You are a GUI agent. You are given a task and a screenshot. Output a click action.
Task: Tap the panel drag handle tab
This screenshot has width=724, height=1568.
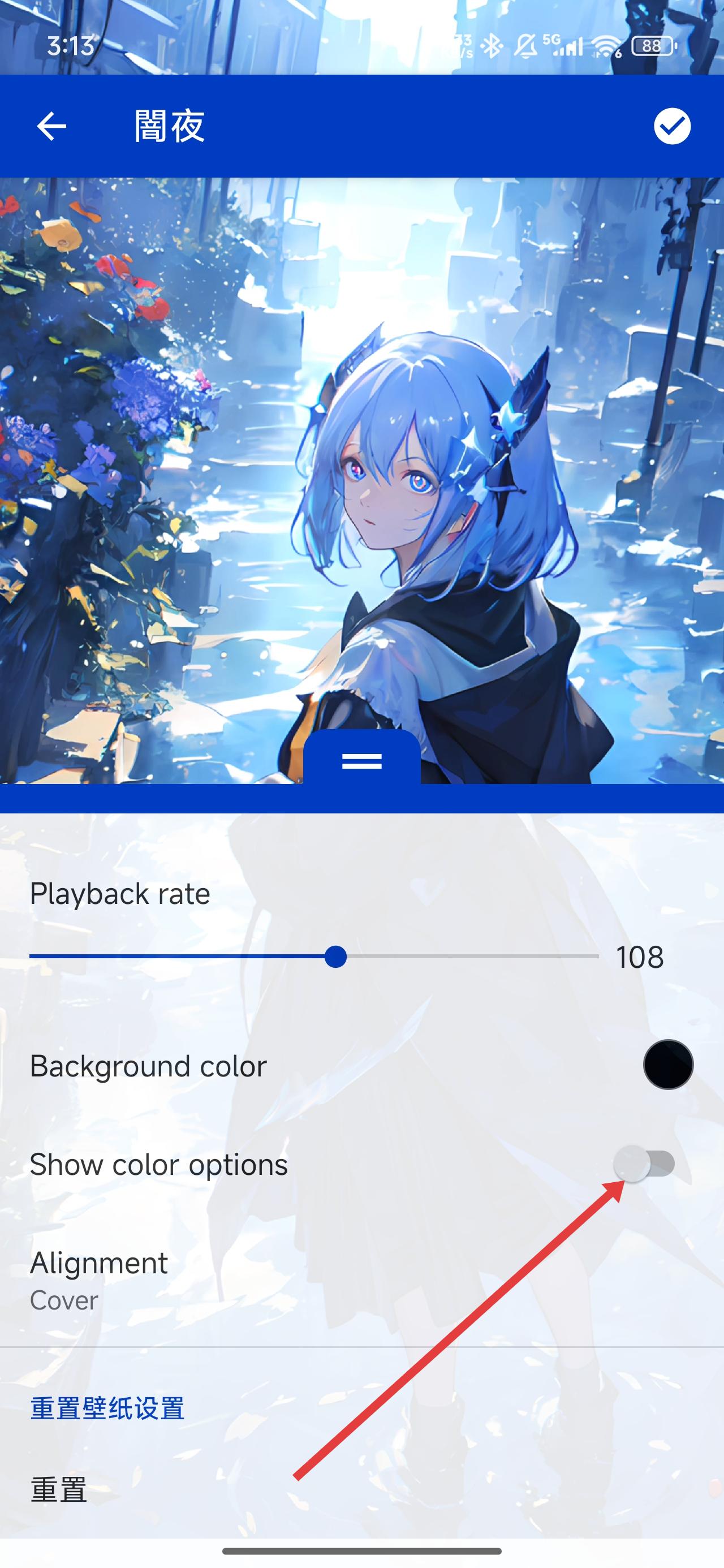tap(361, 760)
